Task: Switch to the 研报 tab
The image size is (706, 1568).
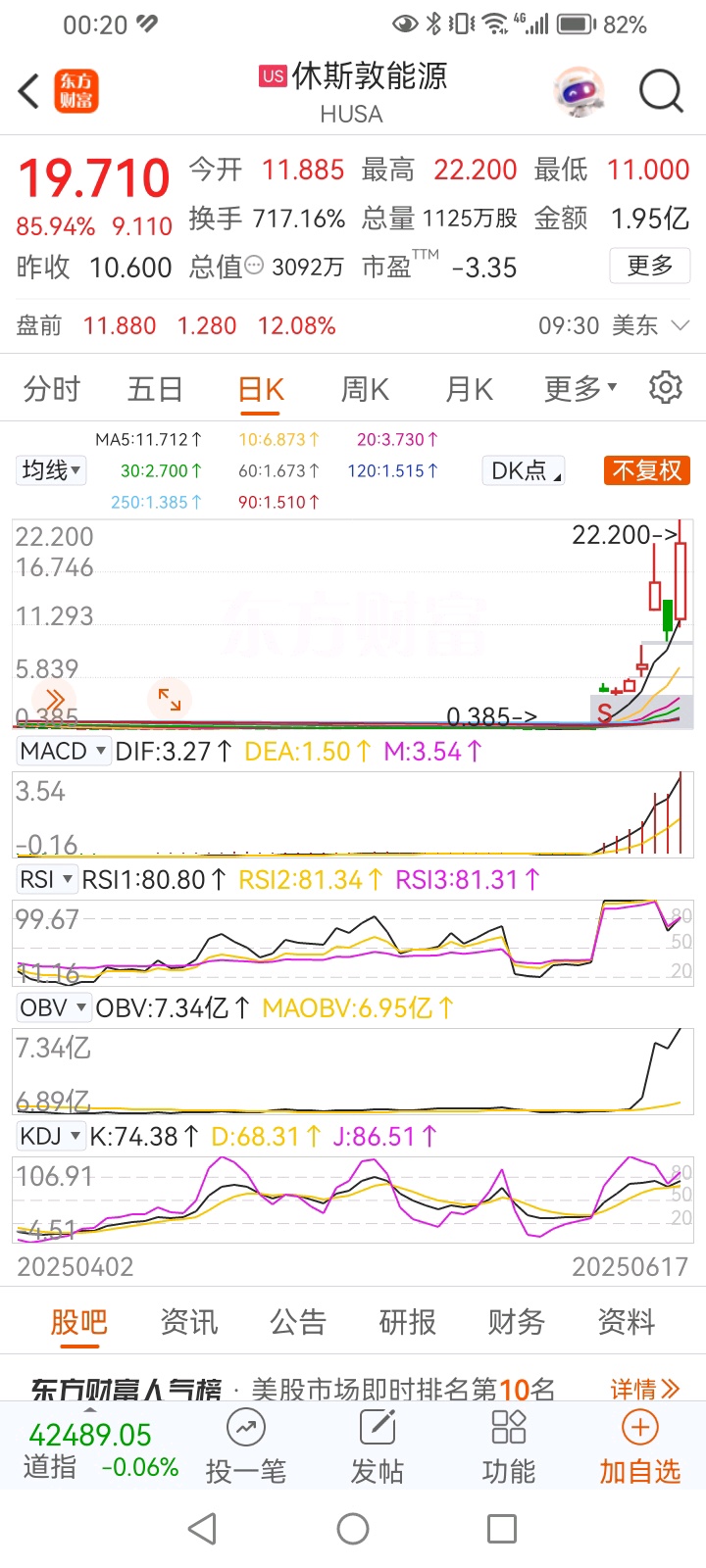Action: 407,1322
